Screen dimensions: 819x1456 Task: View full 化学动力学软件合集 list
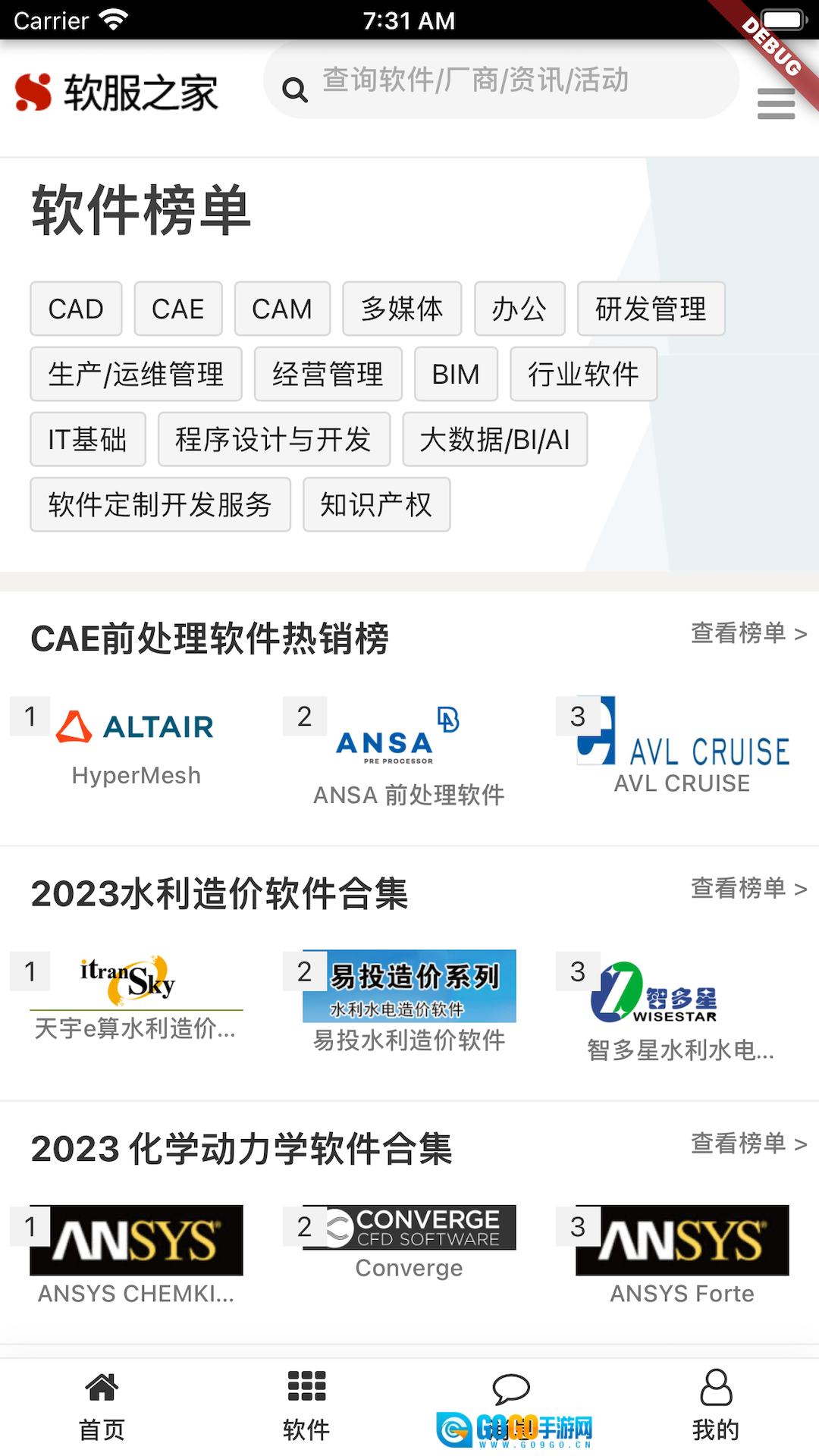748,1144
